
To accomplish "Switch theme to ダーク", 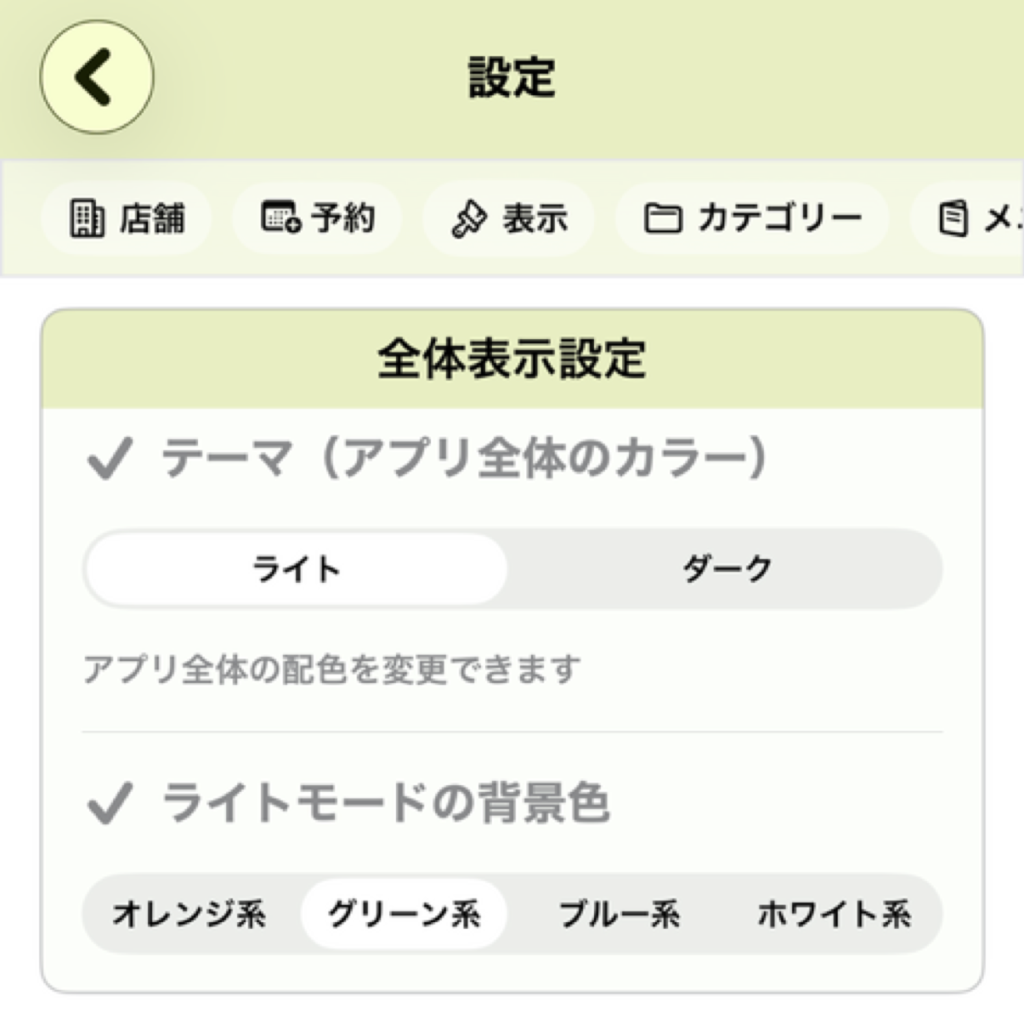I will tap(726, 569).
